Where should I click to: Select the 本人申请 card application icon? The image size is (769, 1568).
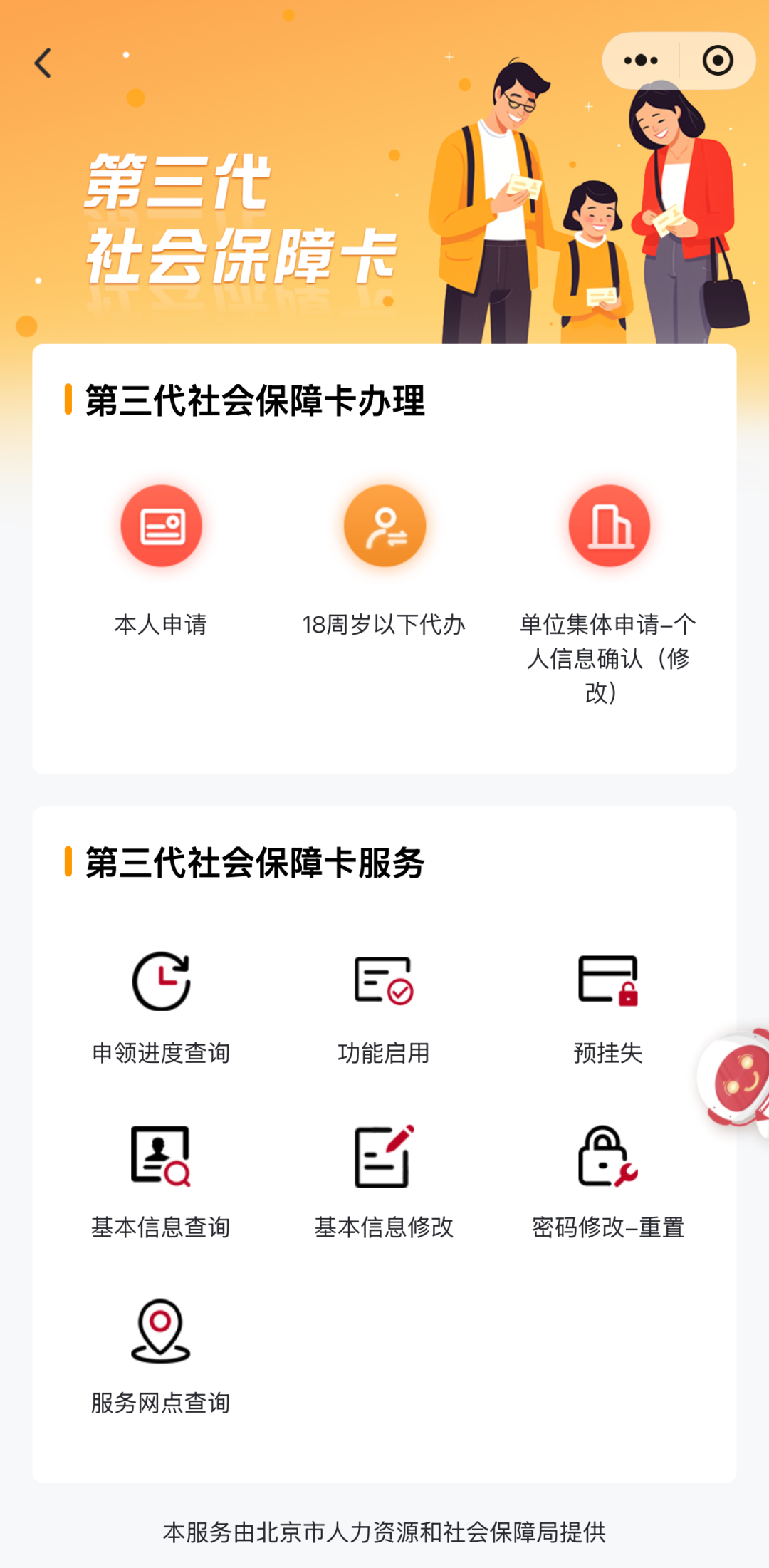point(162,525)
